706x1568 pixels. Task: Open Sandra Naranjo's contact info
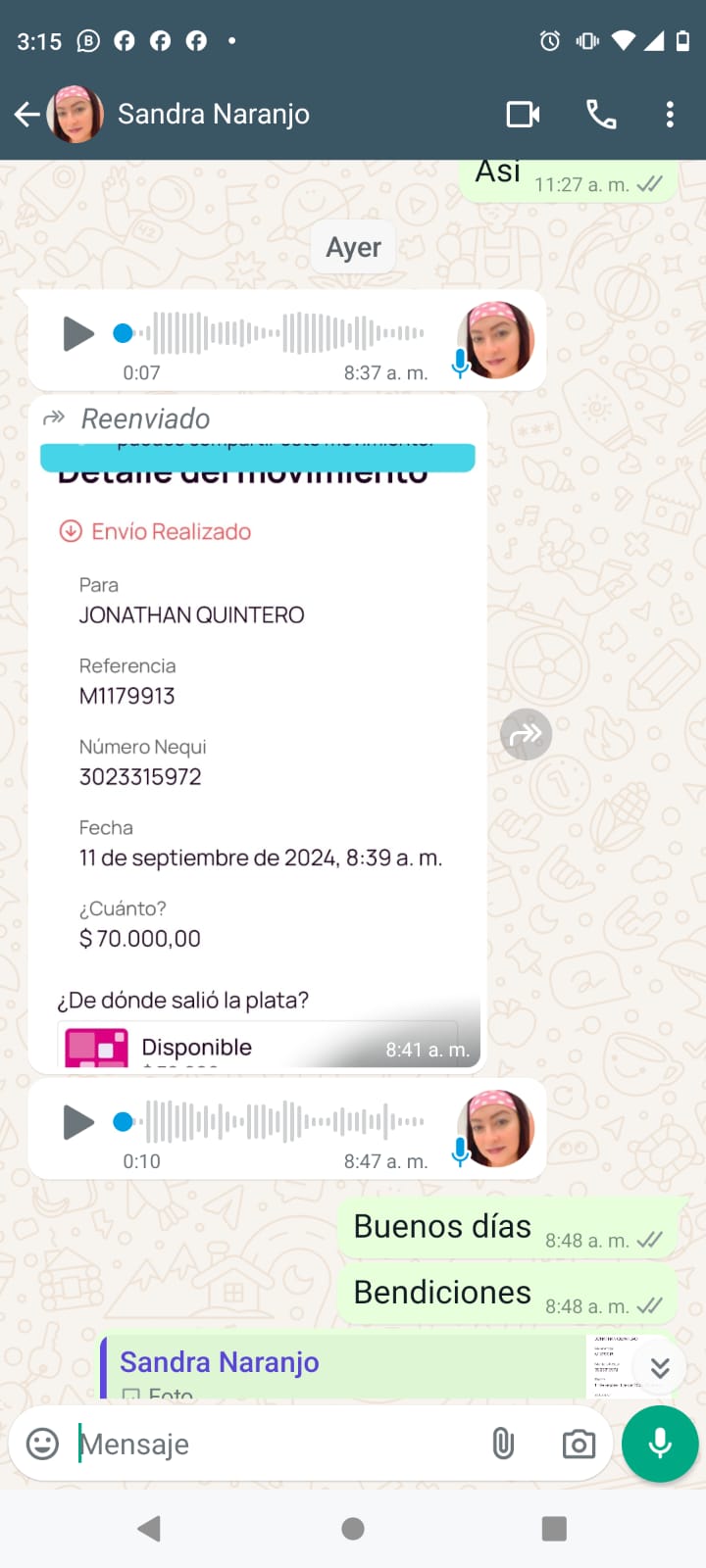click(x=213, y=115)
